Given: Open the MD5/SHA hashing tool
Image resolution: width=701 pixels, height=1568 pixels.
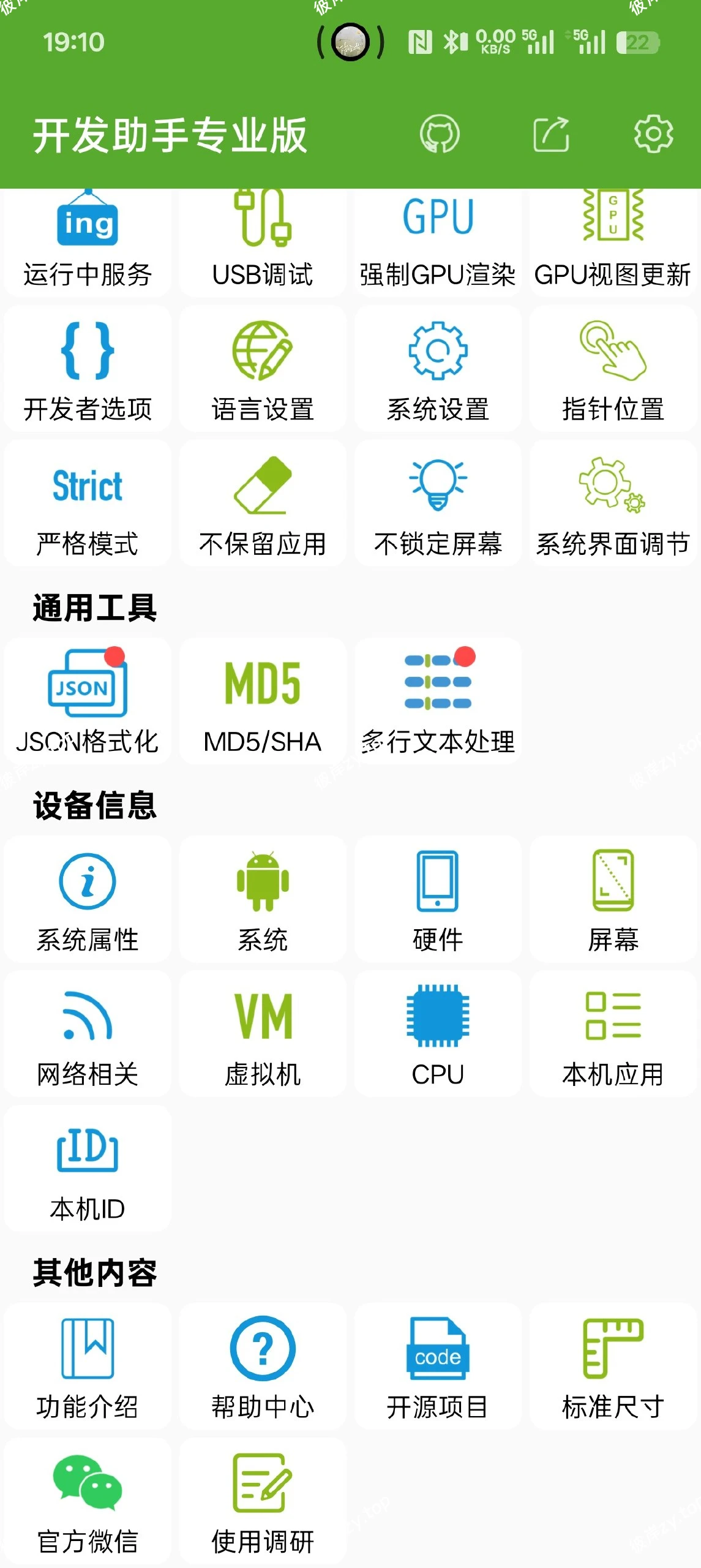Looking at the screenshot, I should point(262,704).
